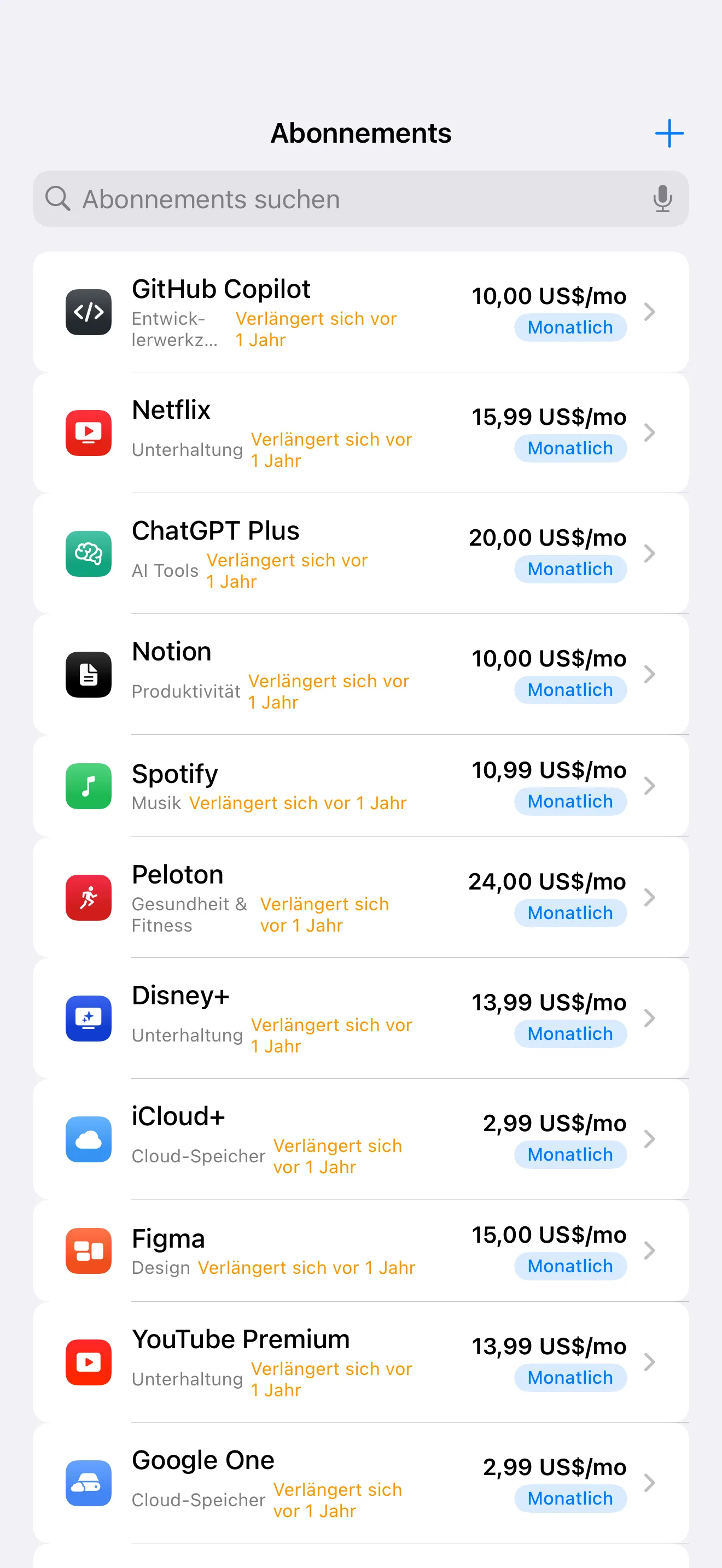Focus the Abonnements suchen search field
The height and width of the screenshot is (1568, 722).
click(341, 199)
